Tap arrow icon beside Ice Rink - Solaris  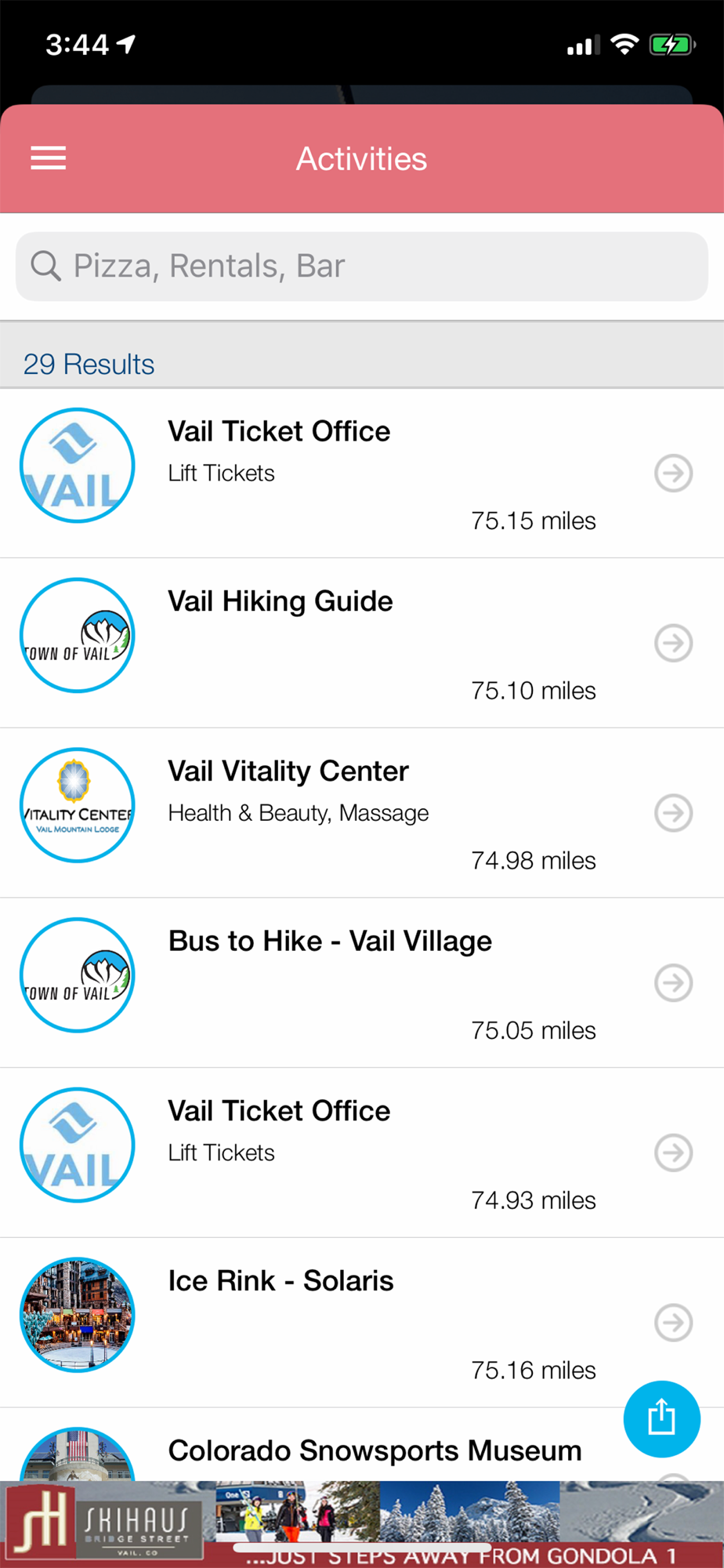coord(673,1323)
